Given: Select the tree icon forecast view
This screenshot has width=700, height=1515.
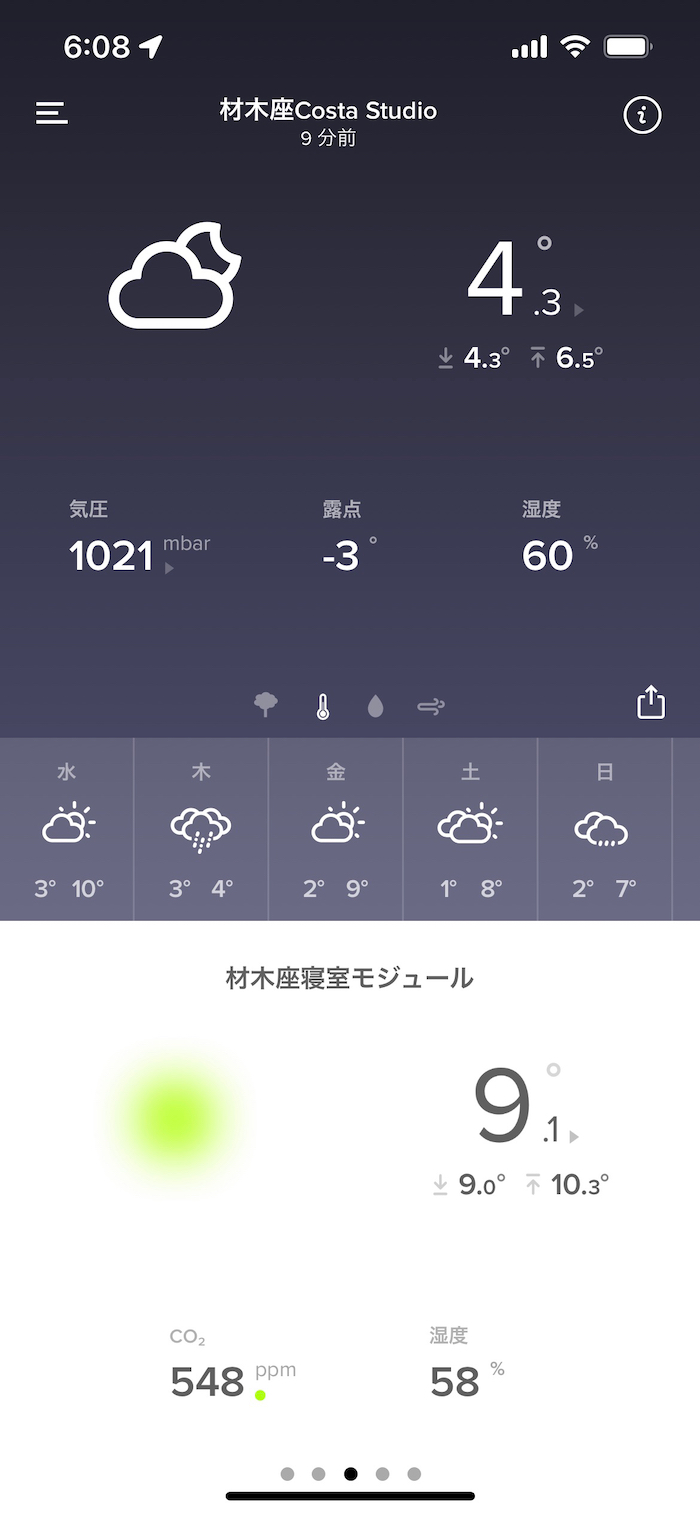Looking at the screenshot, I should (266, 706).
